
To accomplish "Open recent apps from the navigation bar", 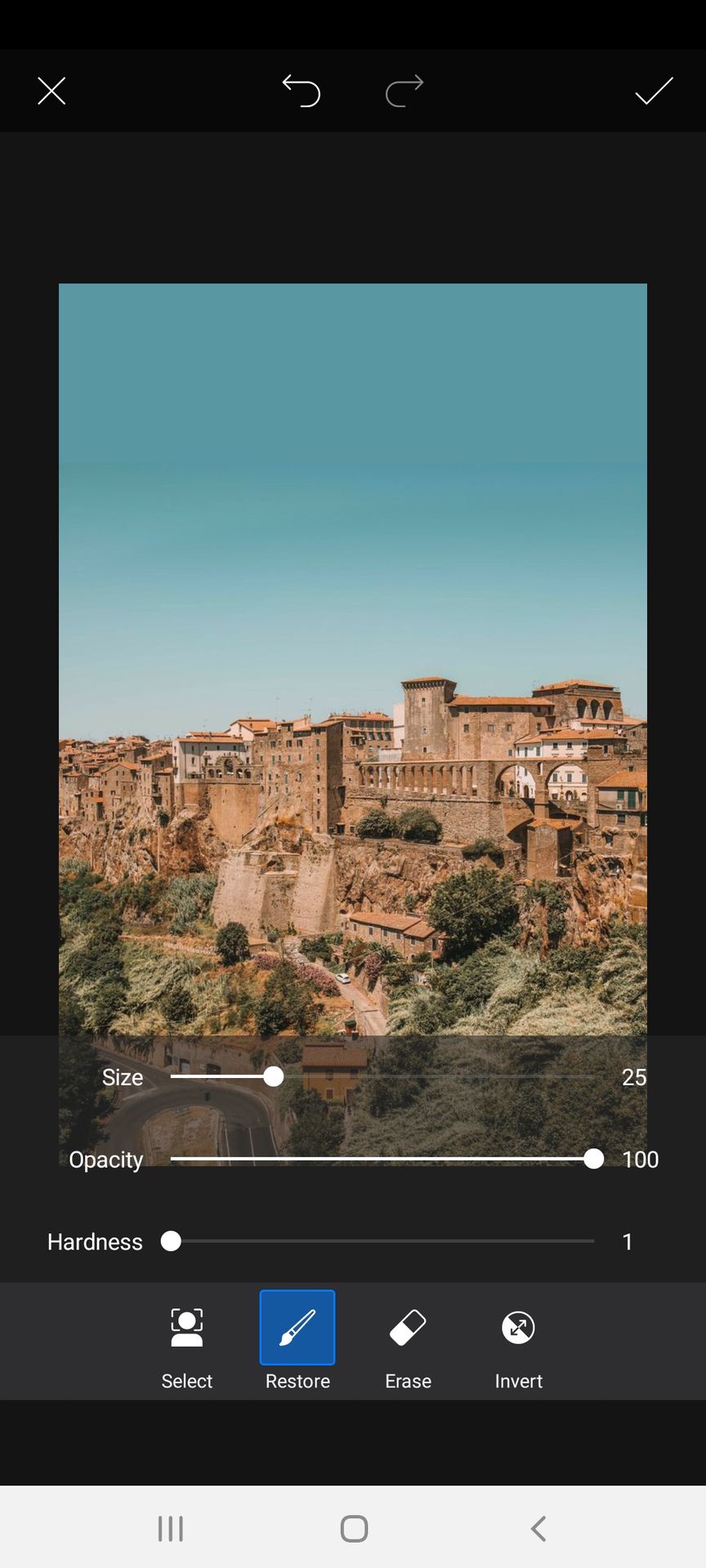I will coord(170,1528).
